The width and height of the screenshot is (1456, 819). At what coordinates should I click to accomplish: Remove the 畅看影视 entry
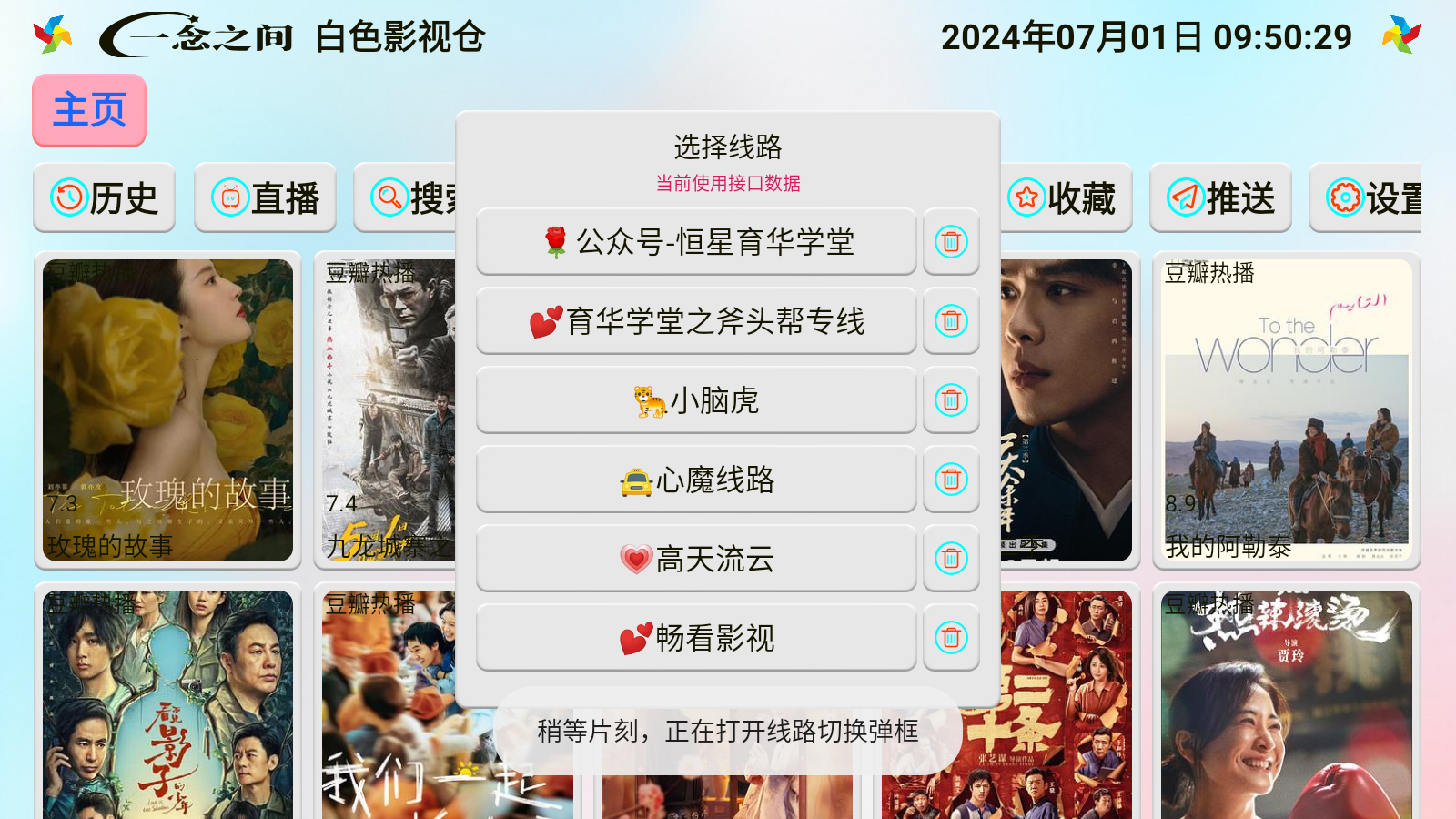pyautogui.click(x=951, y=638)
